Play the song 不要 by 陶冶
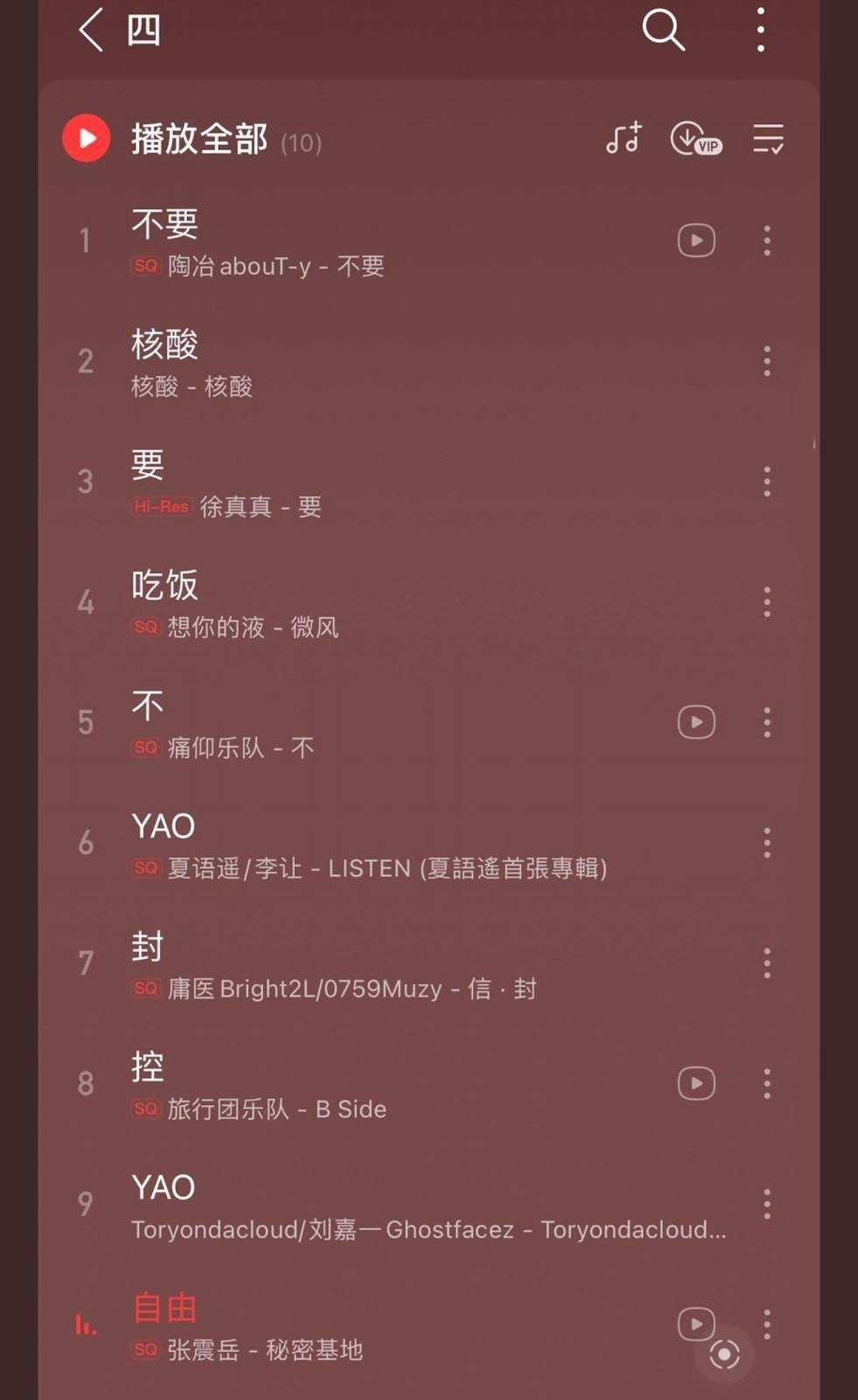858x1400 pixels. (x=350, y=241)
